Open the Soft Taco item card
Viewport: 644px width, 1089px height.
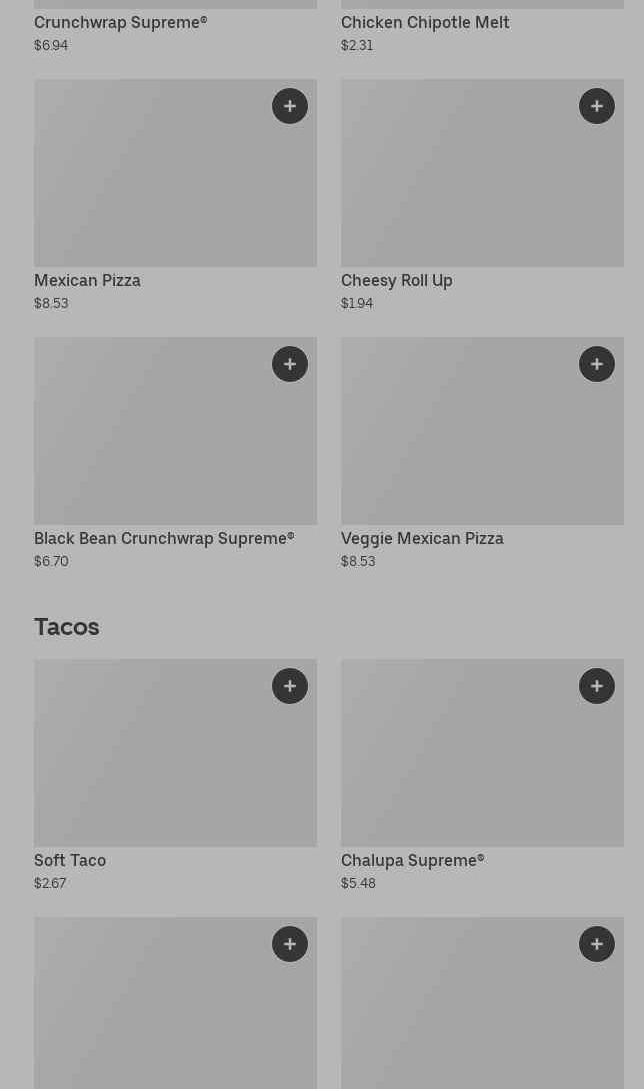[150, 765]
